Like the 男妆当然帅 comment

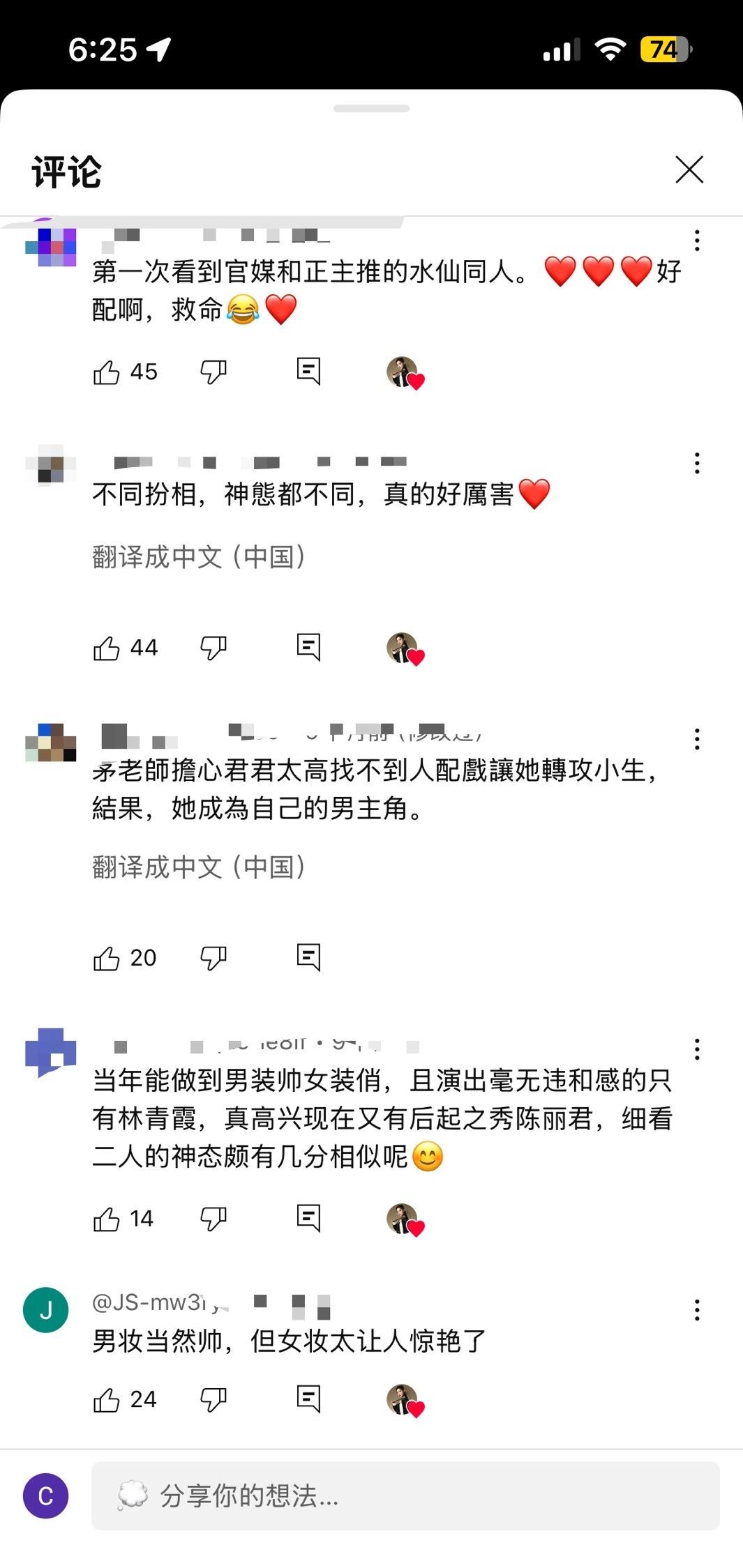coord(107,1399)
